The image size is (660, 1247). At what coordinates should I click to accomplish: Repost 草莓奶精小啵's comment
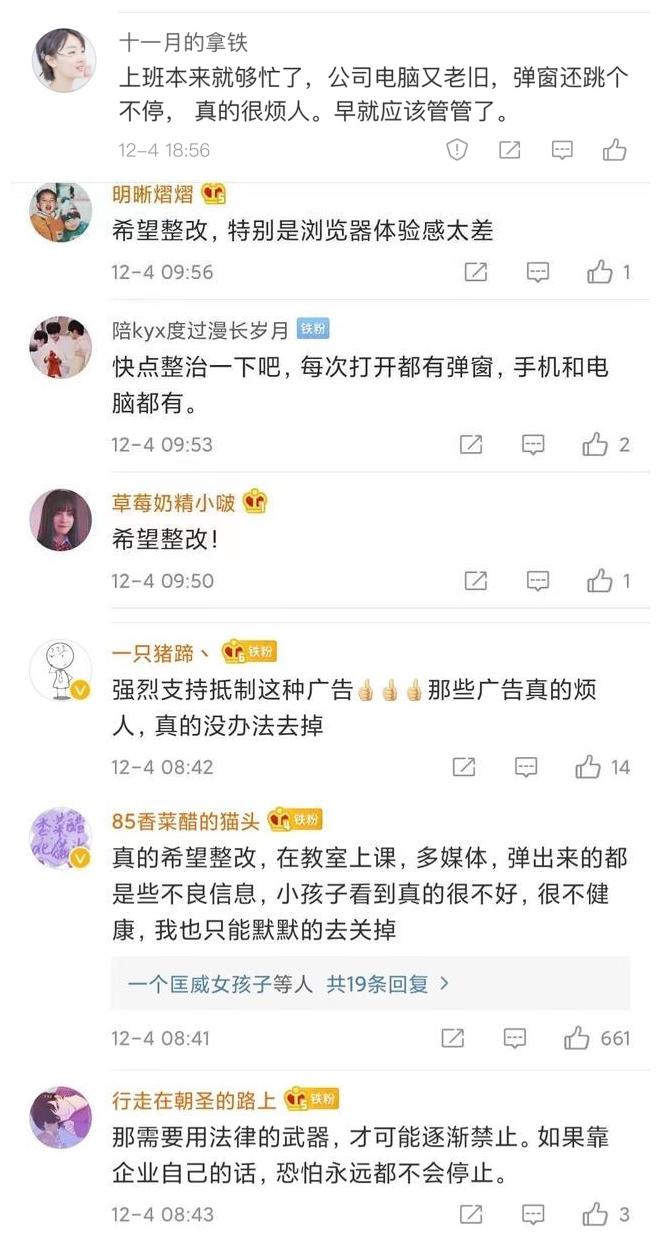(476, 580)
